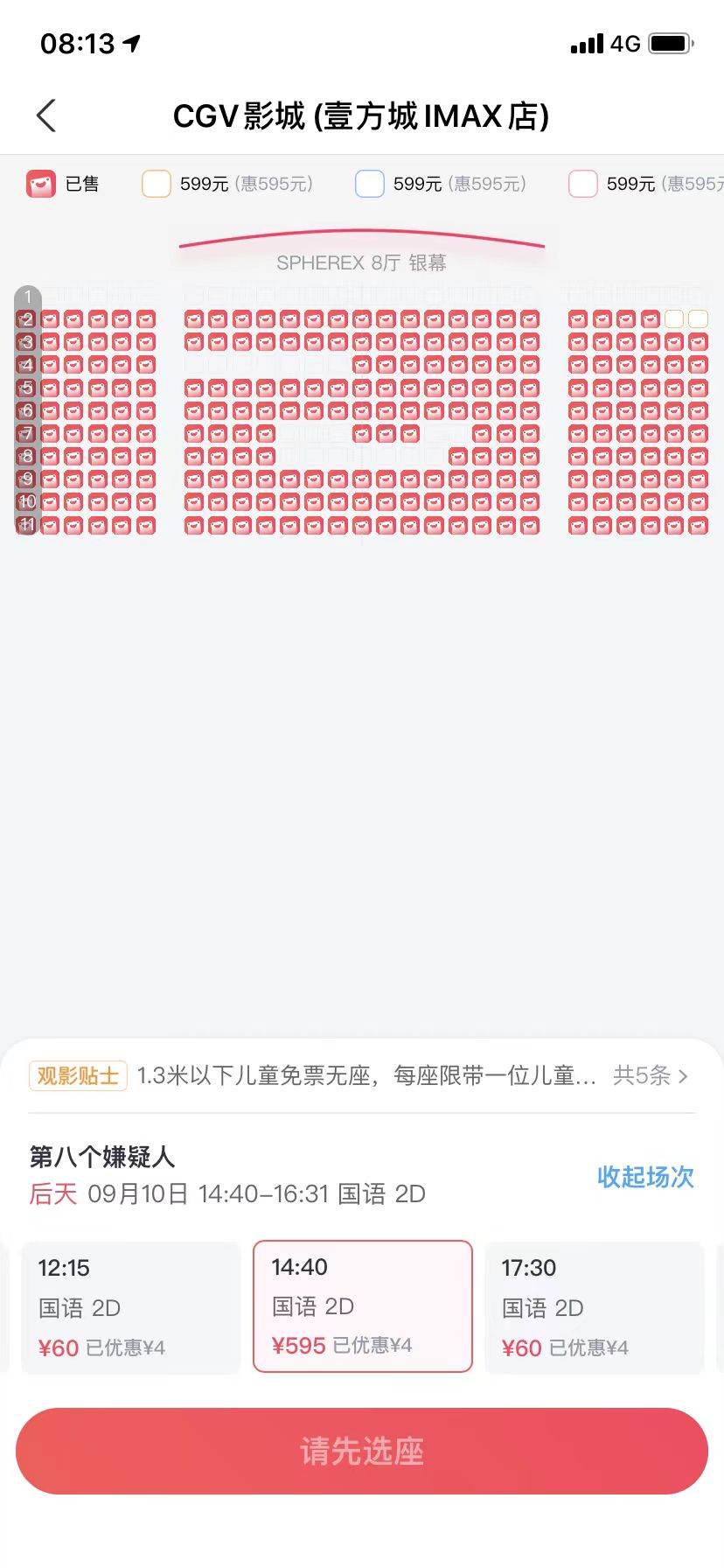
Task: Select the 14:40 国语 2D showtime
Action: pos(362,1305)
